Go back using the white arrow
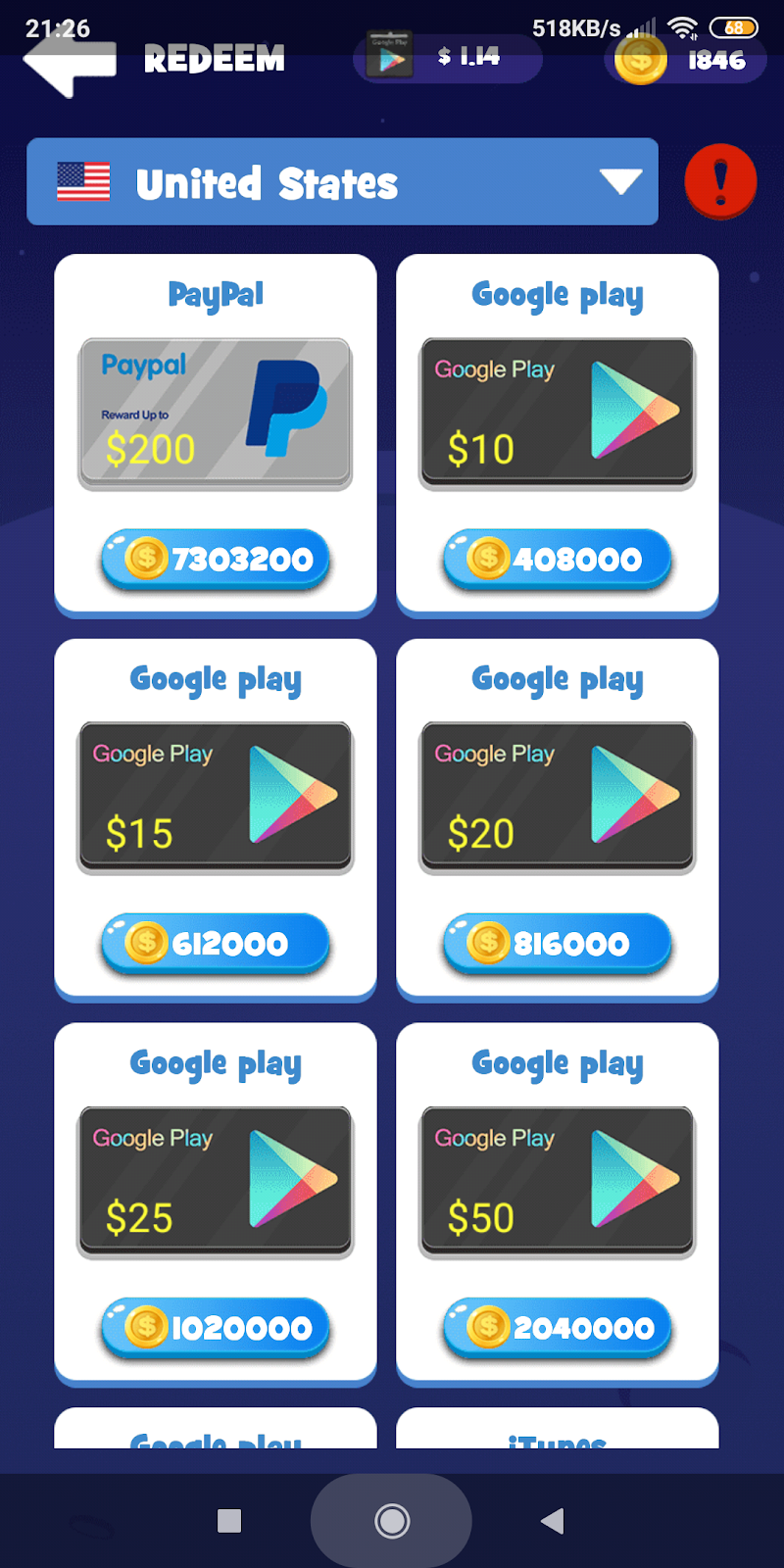The height and width of the screenshot is (1568, 784). (69, 63)
